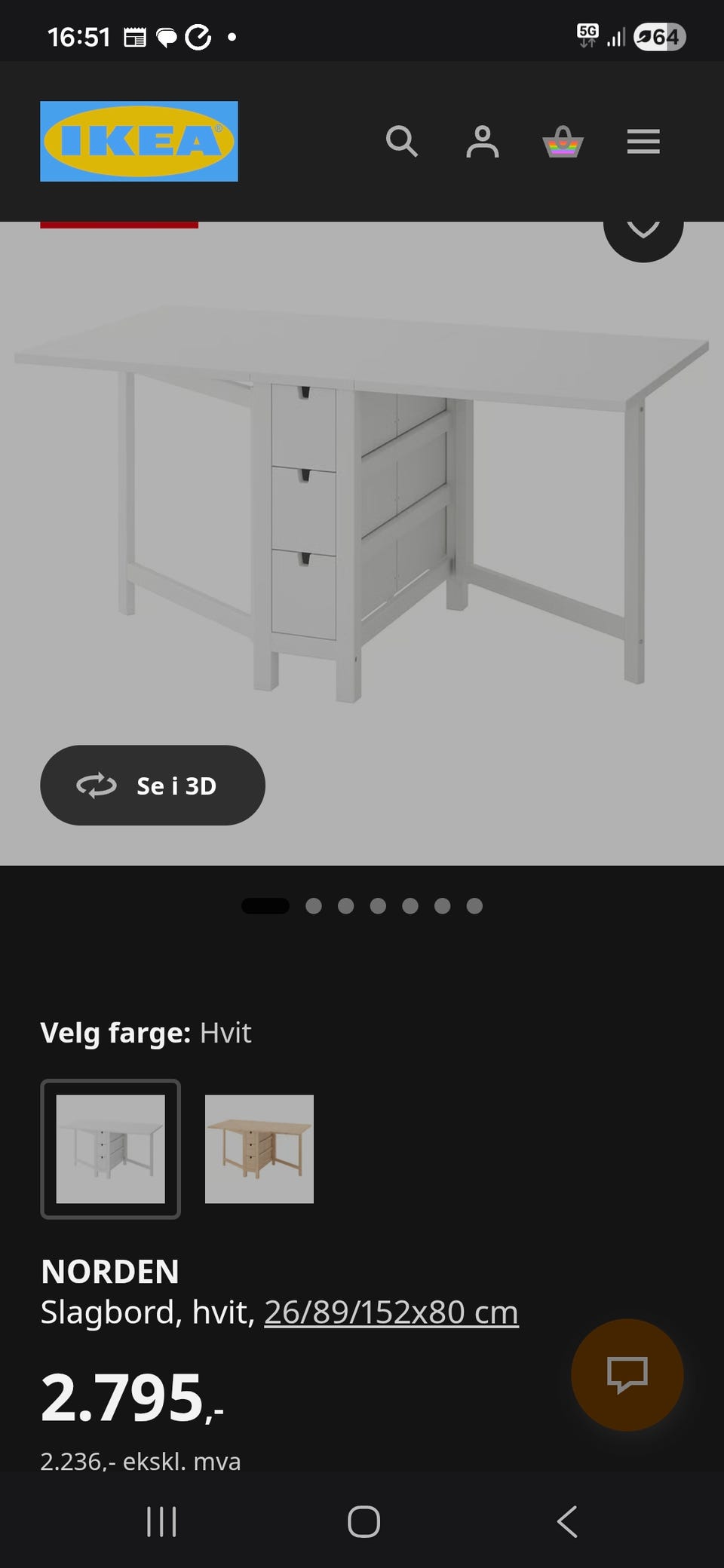Open the shopping bag
The image size is (724, 1568).
click(x=563, y=142)
